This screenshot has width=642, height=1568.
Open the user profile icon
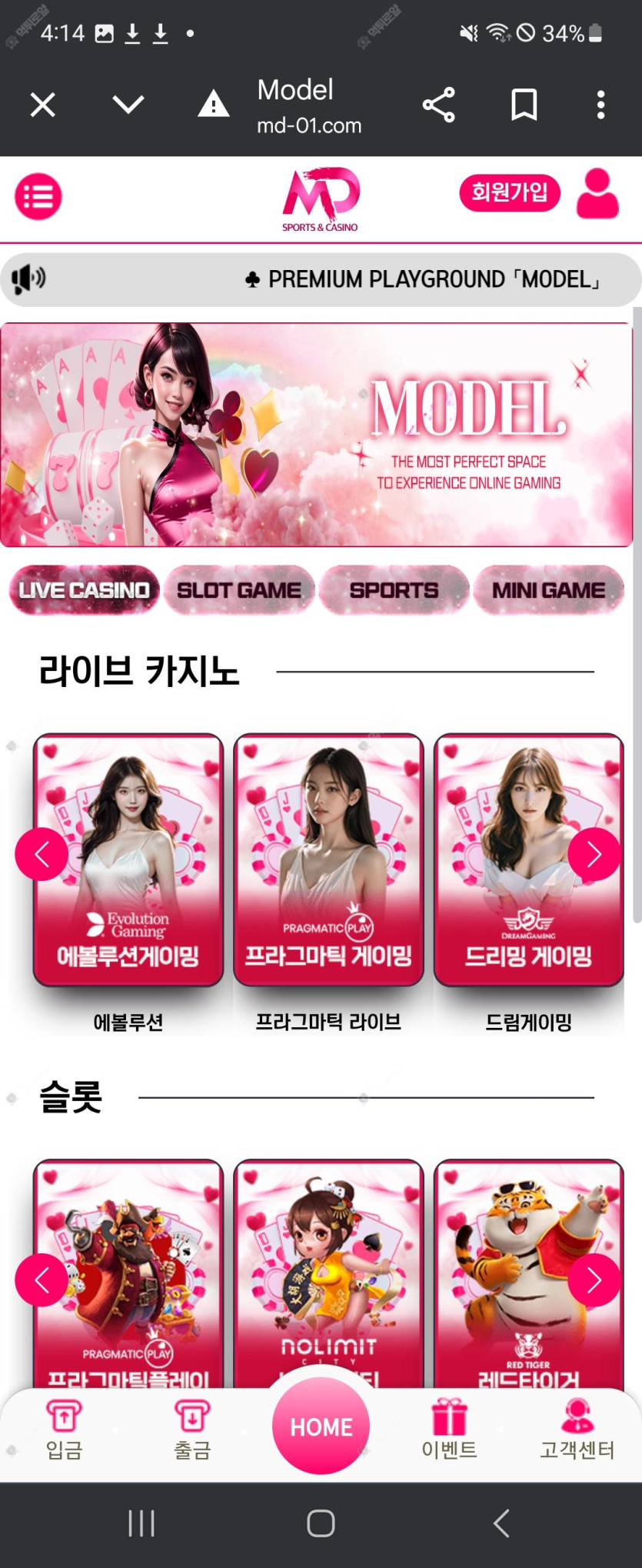(x=597, y=194)
